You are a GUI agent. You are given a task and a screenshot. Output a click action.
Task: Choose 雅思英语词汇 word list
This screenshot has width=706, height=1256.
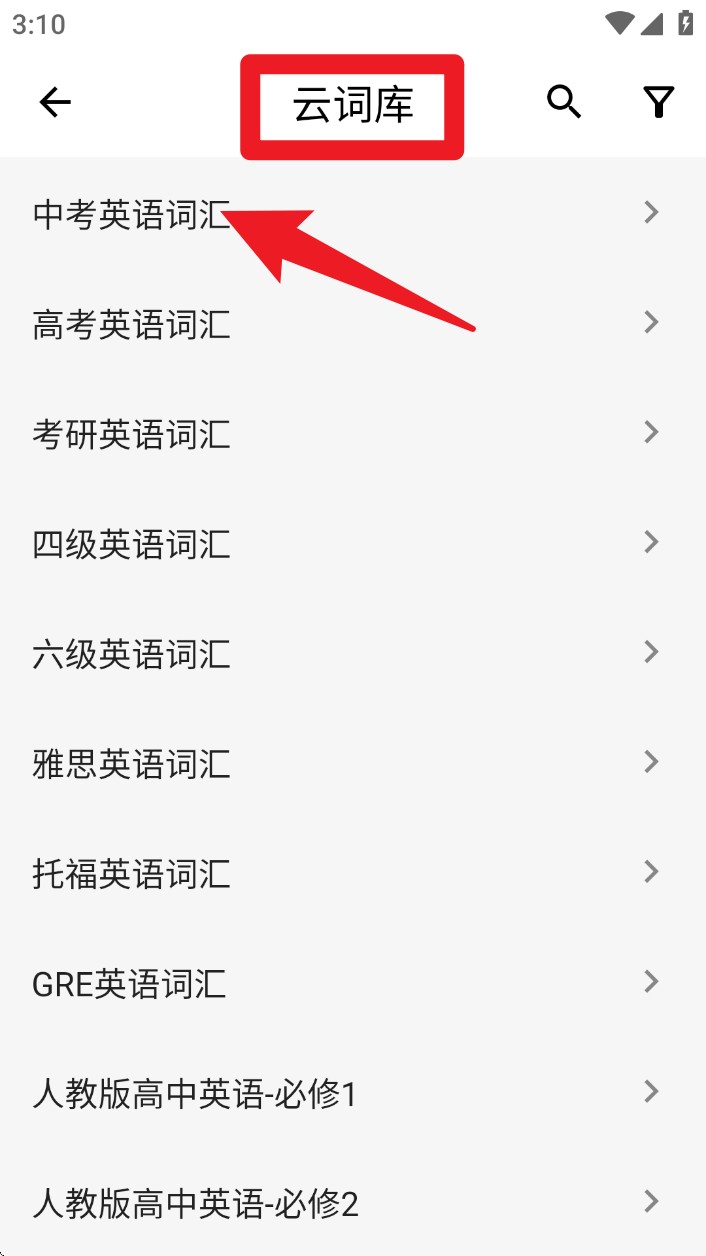pos(132,764)
